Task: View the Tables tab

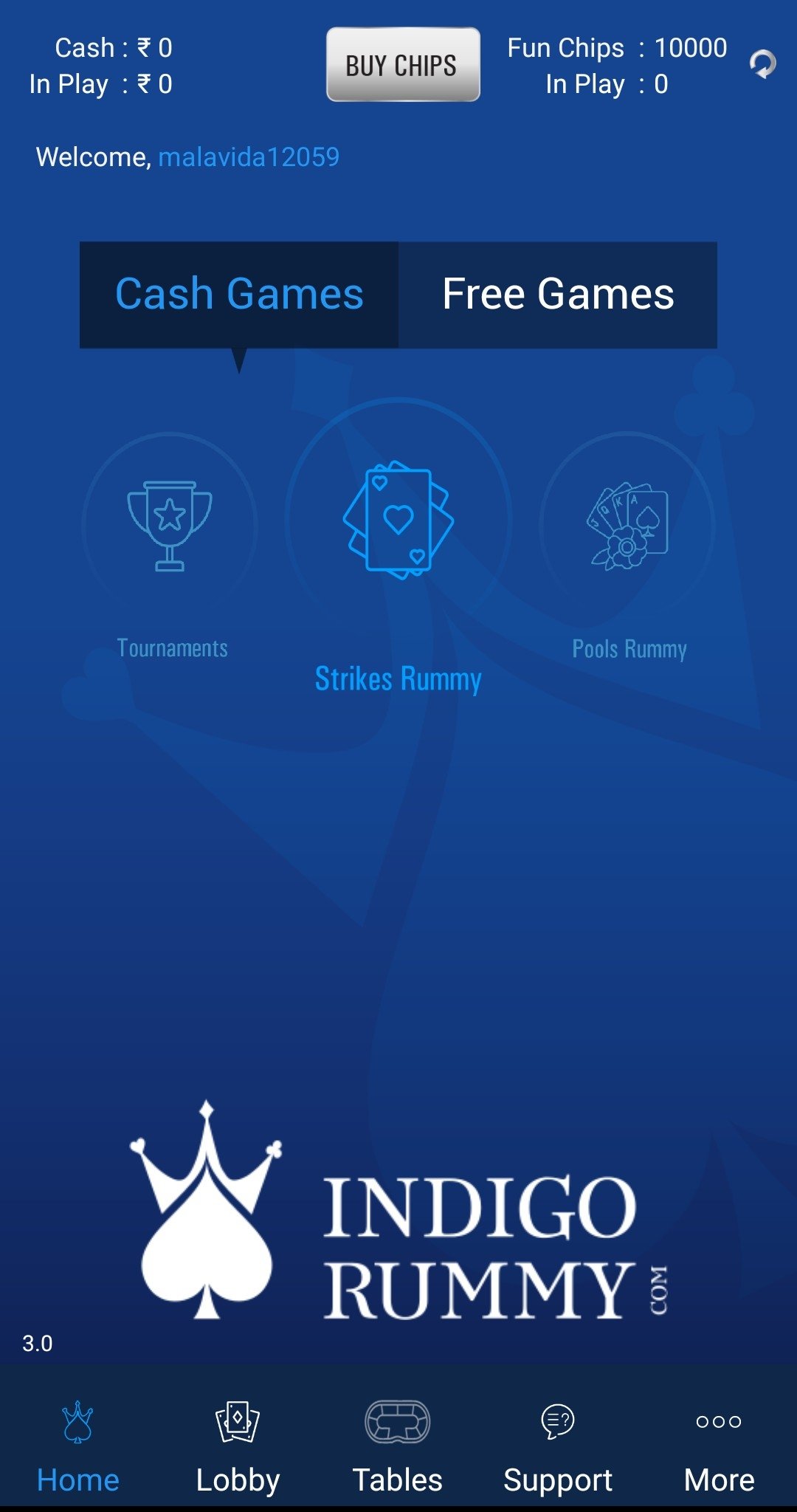Action: click(398, 1448)
